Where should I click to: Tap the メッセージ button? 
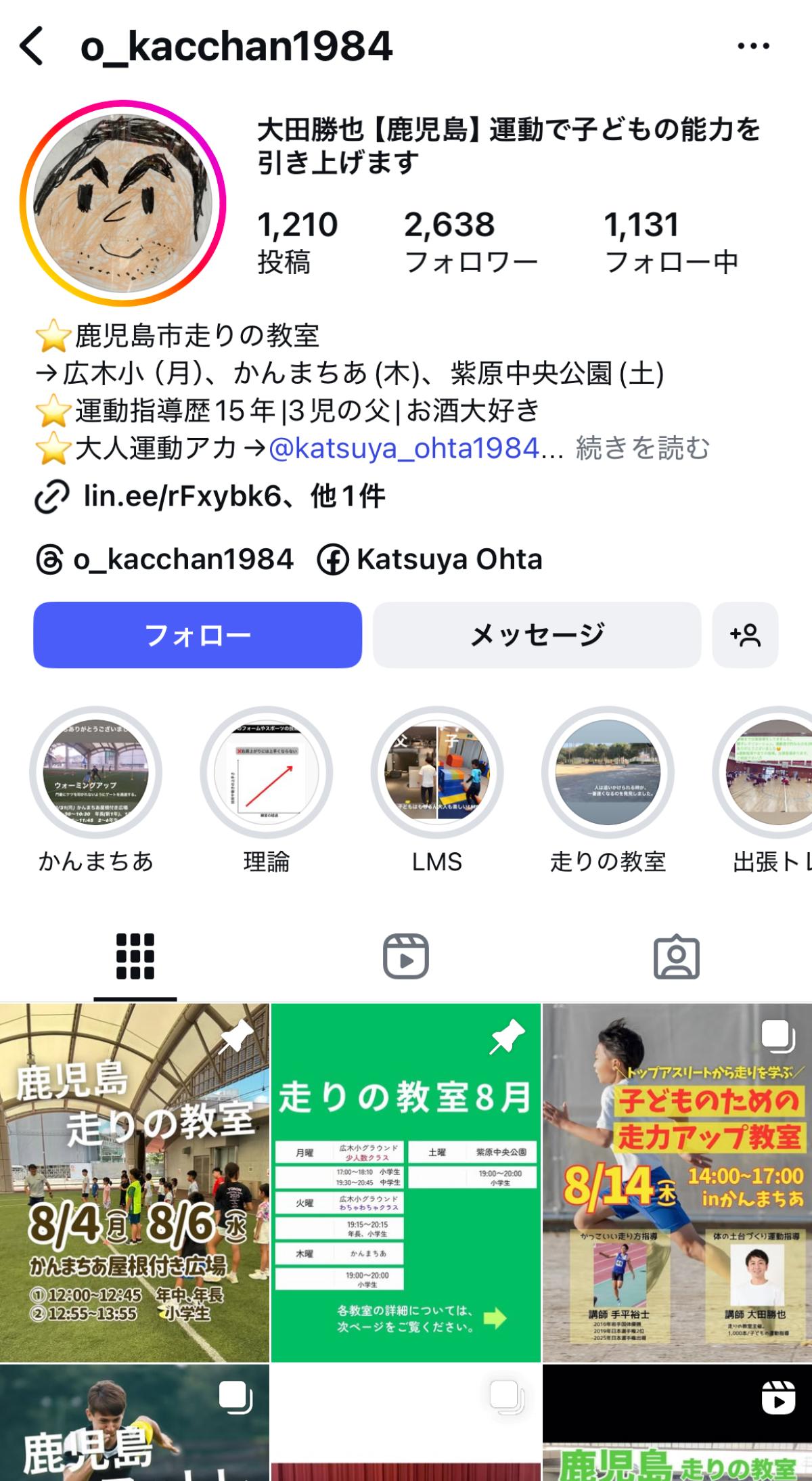point(537,635)
